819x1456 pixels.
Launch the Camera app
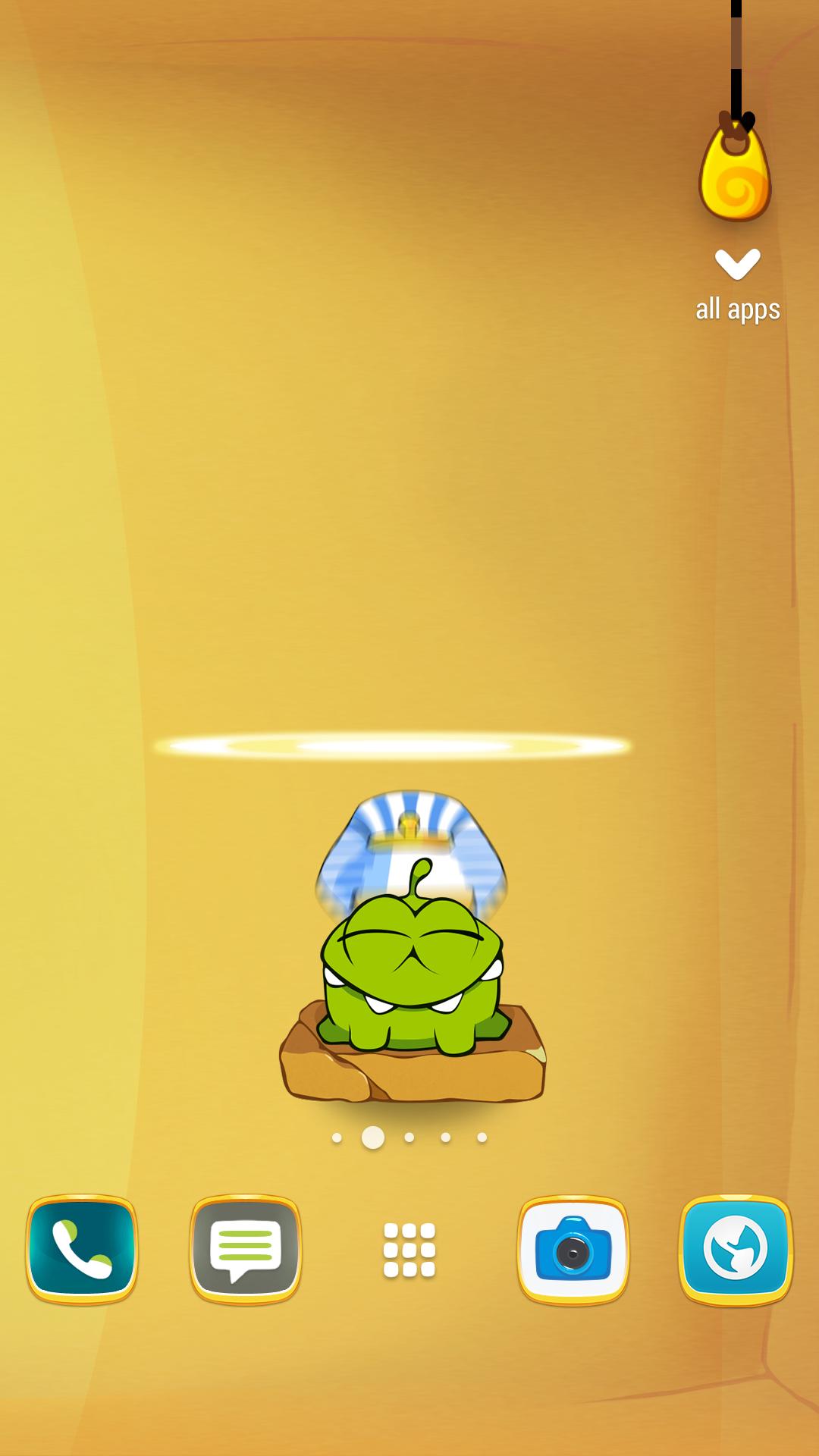point(573,1249)
